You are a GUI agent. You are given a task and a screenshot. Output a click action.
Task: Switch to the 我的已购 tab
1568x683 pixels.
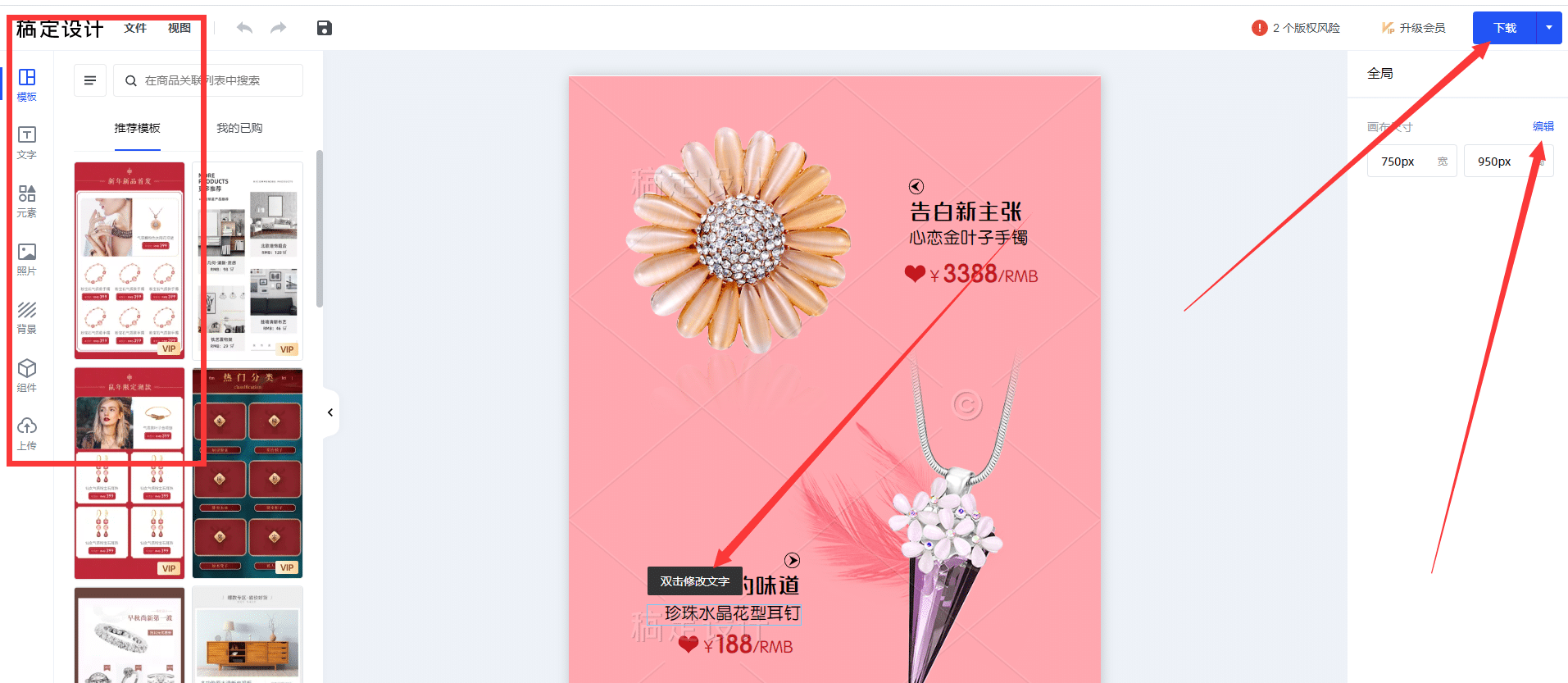tap(239, 128)
